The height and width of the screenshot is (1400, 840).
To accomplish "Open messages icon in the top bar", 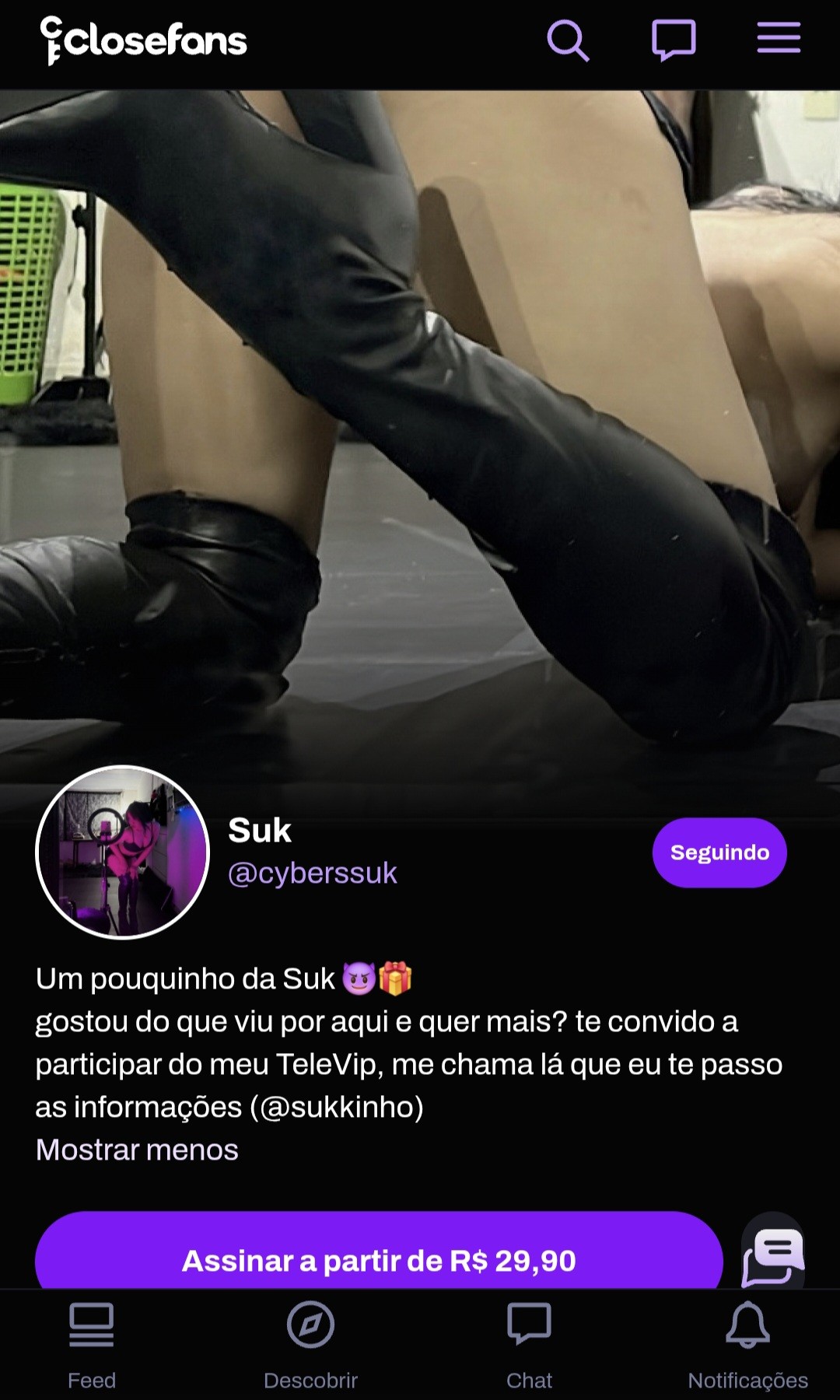I will (x=673, y=40).
